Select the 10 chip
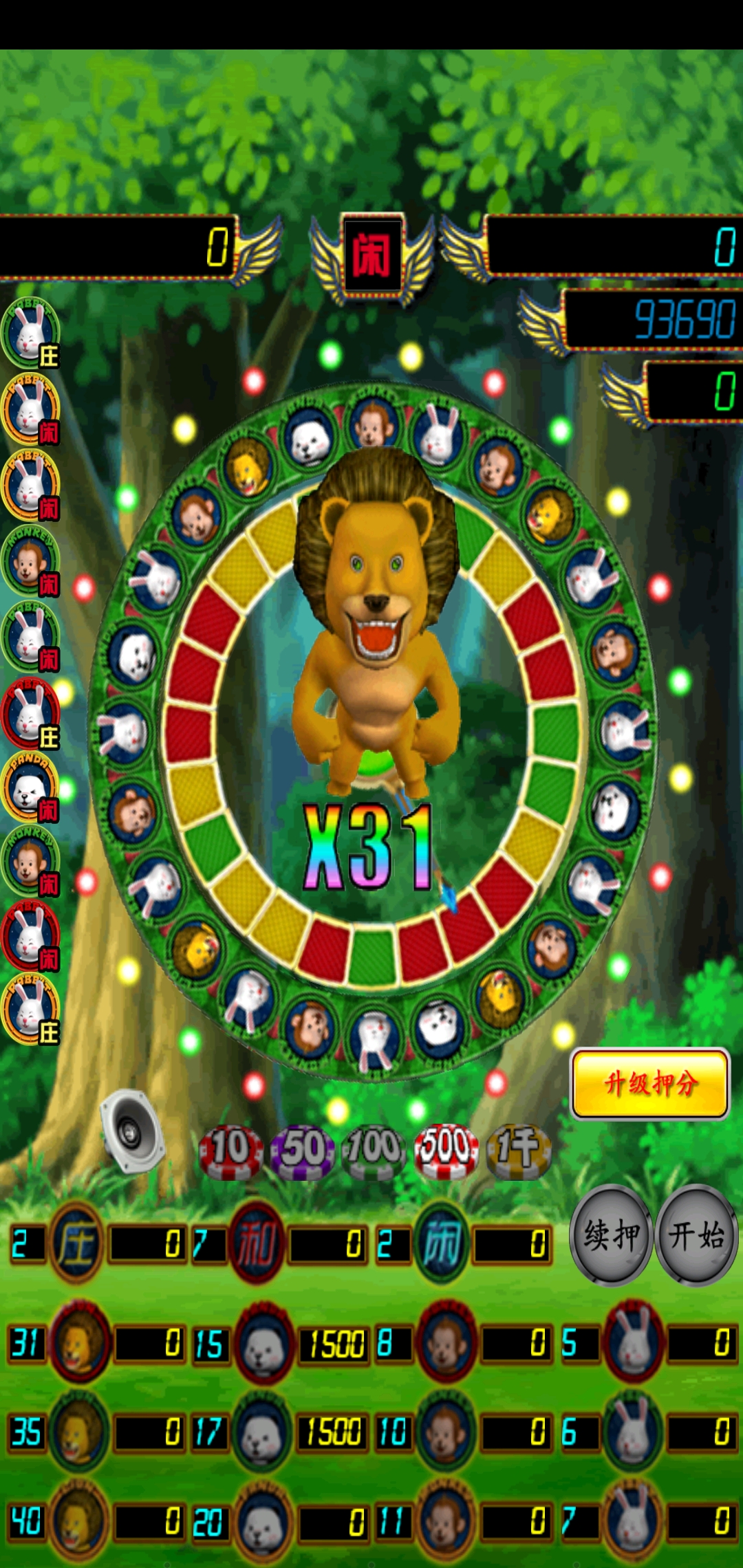 pyautogui.click(x=230, y=1151)
